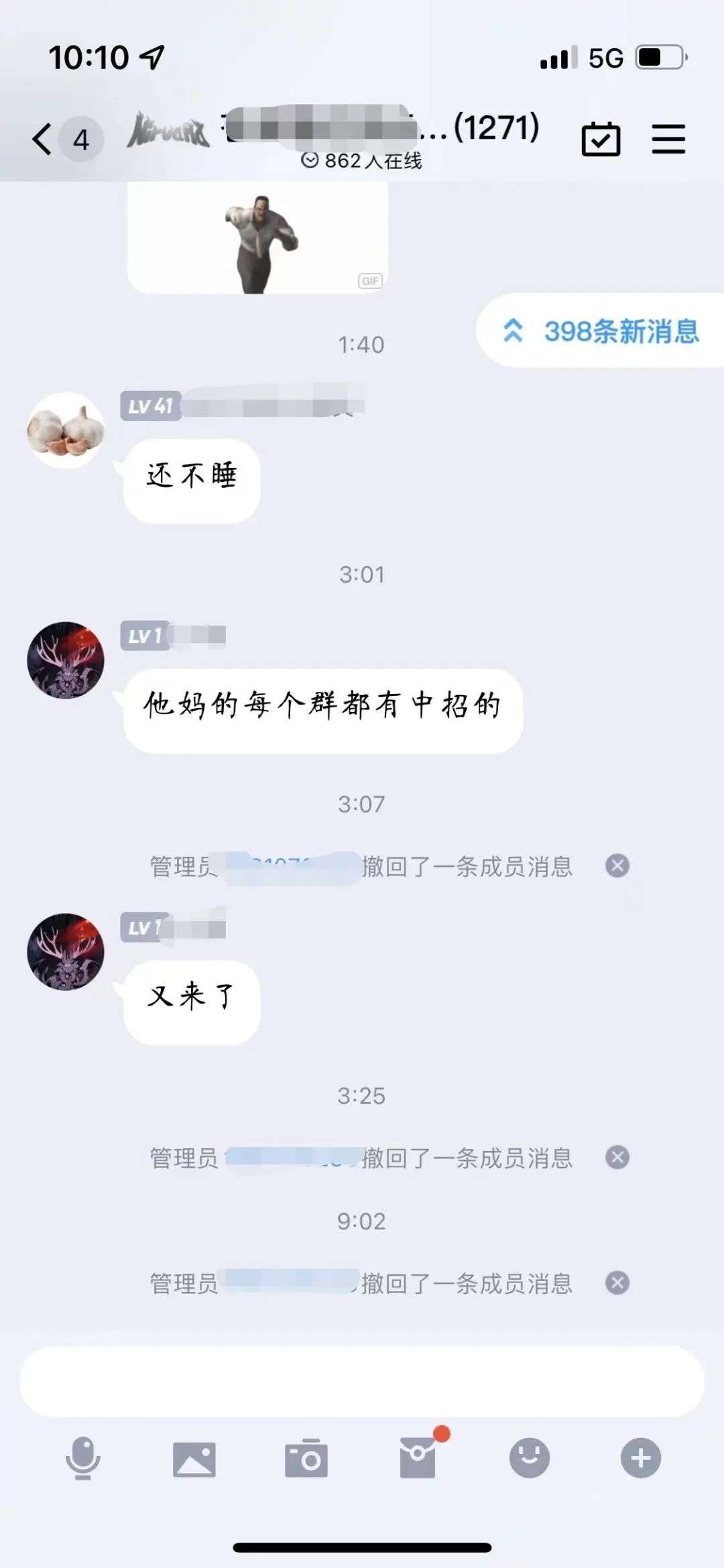The image size is (724, 1568).
Task: Dismiss the recall notice under 3:07
Action: click(x=617, y=865)
